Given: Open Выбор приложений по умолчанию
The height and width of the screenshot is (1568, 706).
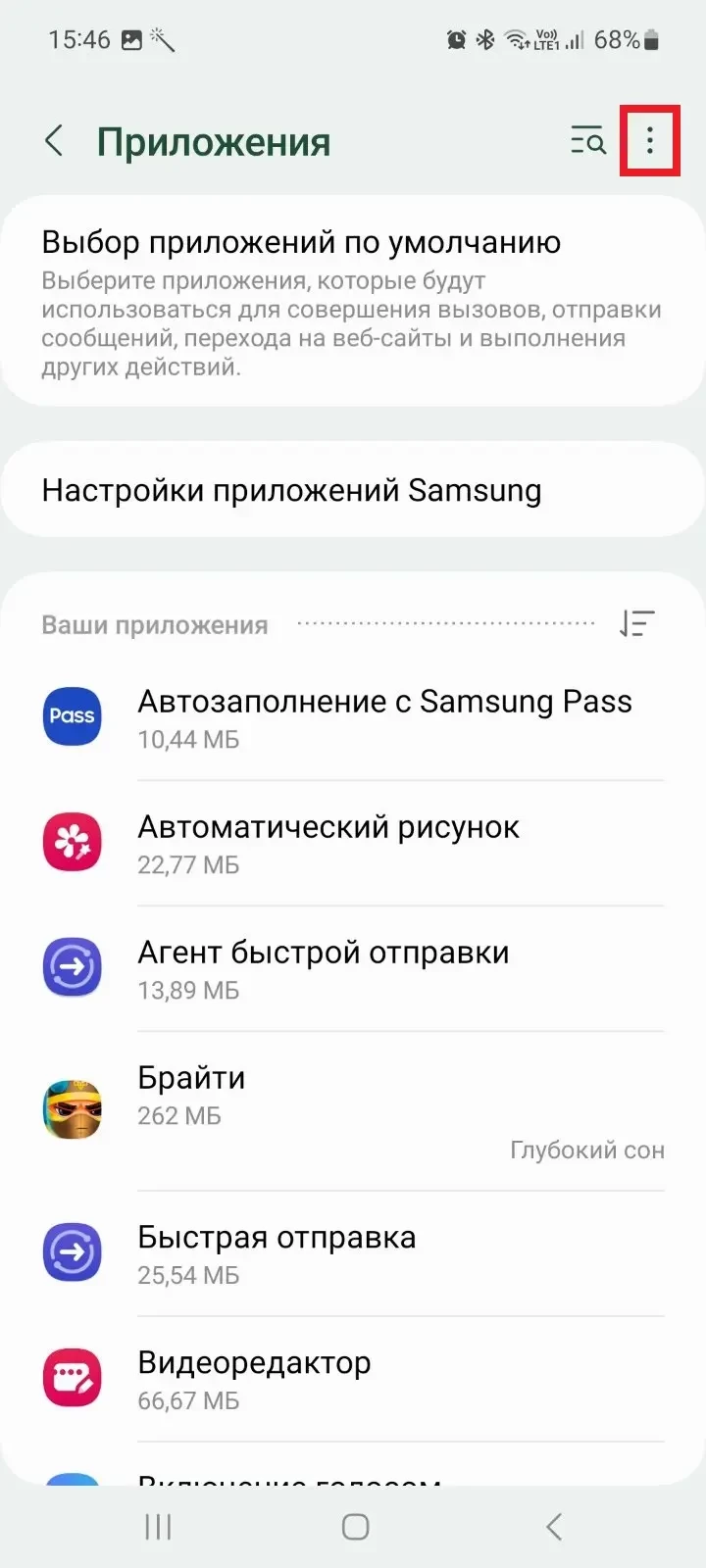Looking at the screenshot, I should click(353, 302).
